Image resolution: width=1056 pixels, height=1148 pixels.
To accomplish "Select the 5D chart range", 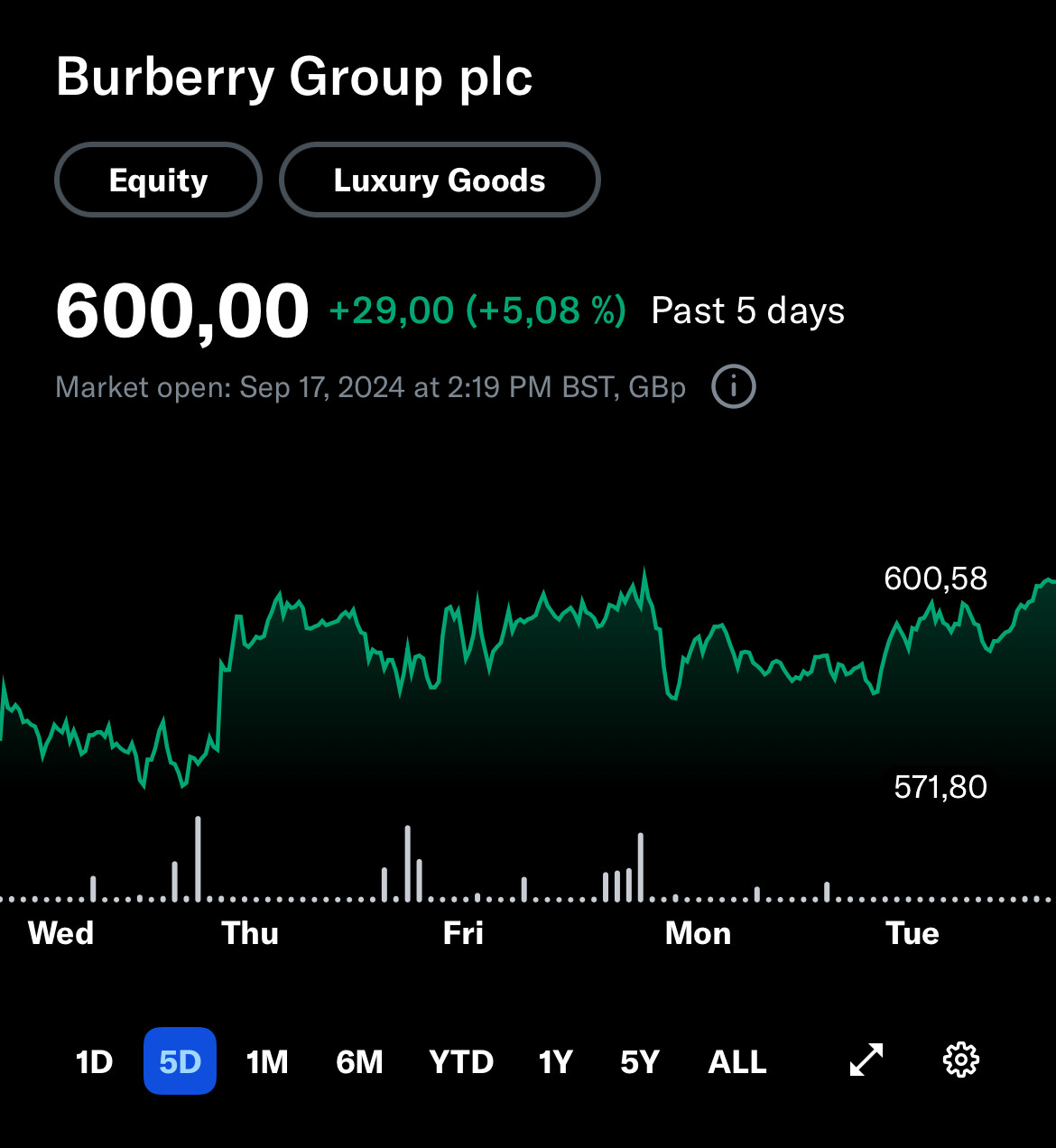I will [x=180, y=1061].
